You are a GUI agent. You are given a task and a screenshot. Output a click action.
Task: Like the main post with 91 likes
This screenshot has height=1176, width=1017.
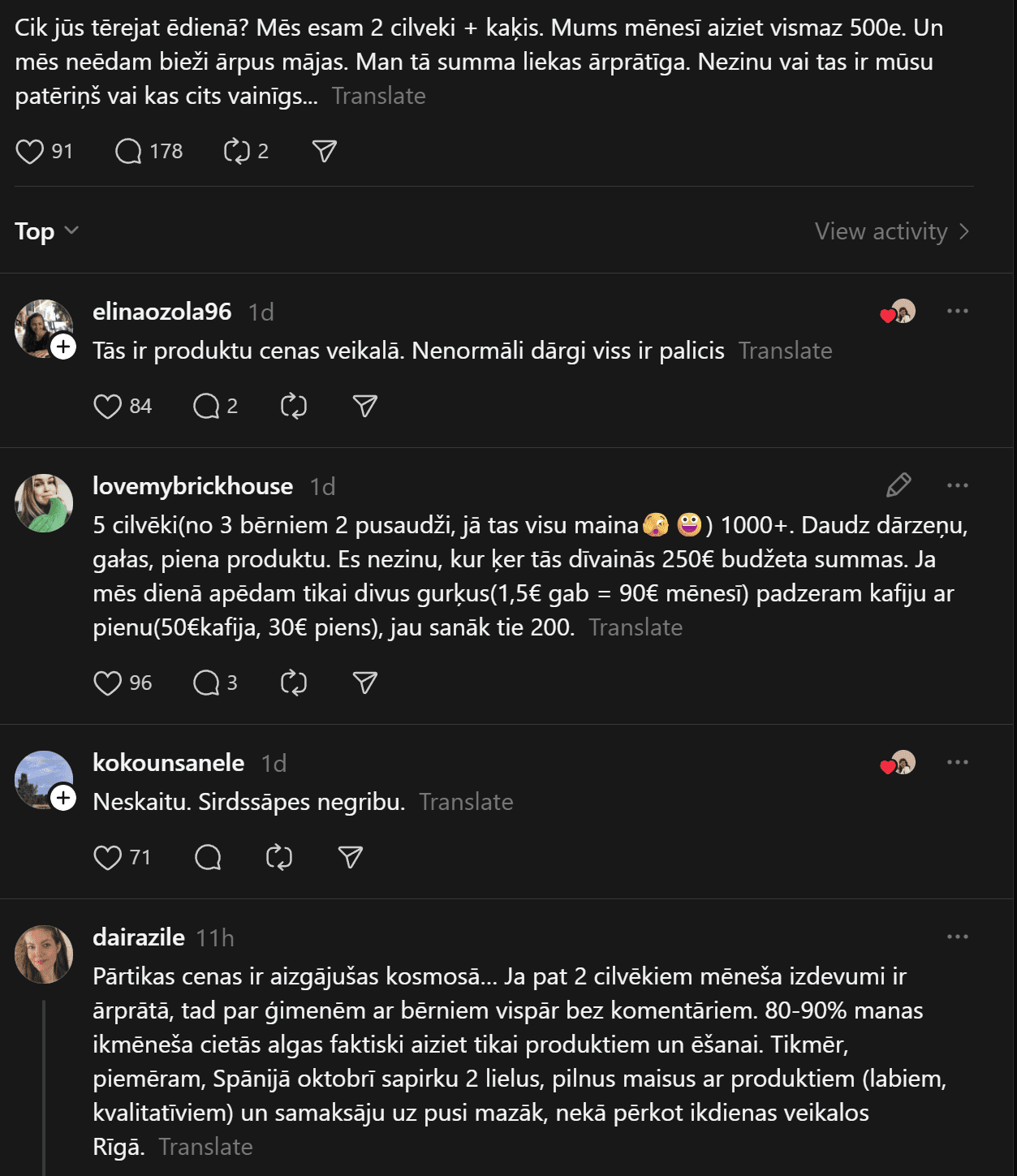30,152
